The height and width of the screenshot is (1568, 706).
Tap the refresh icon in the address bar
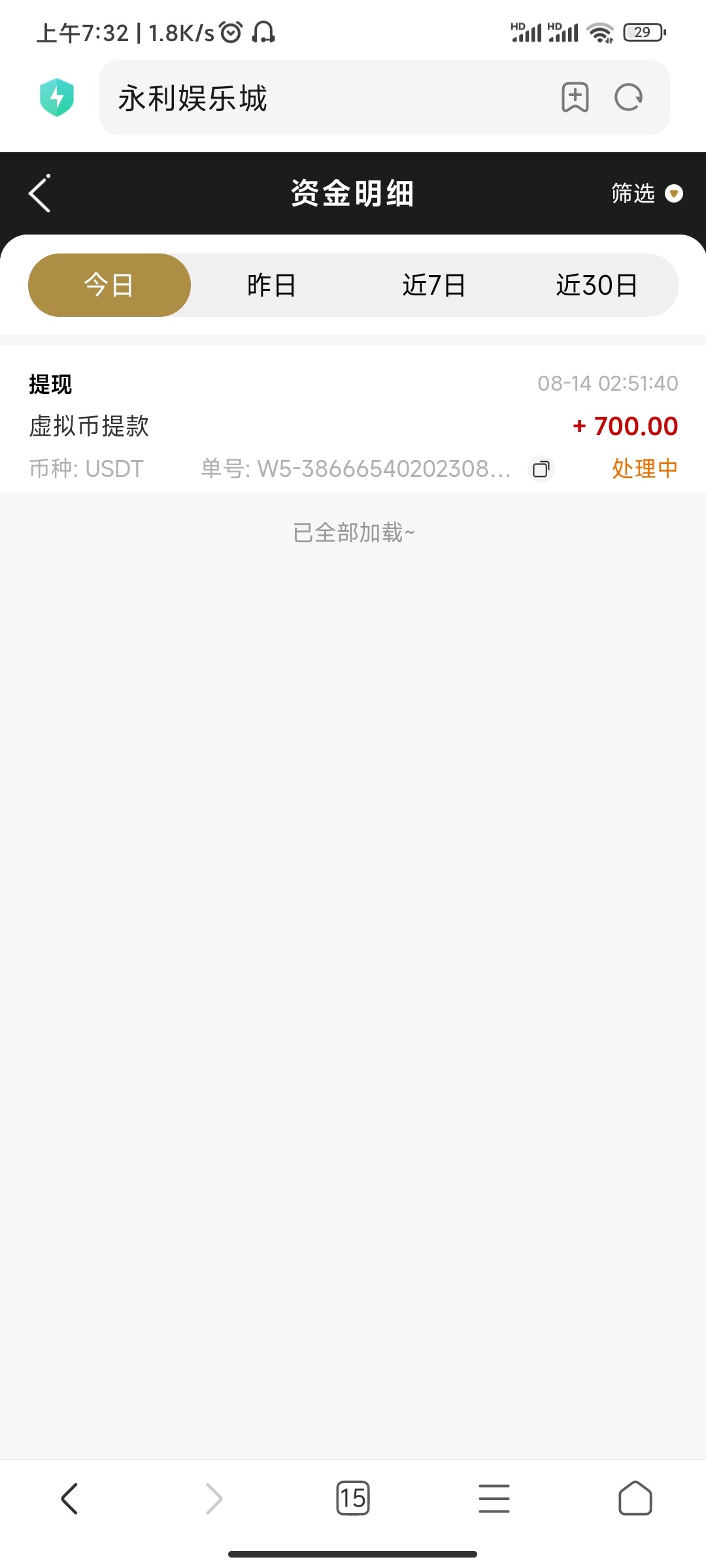[628, 97]
